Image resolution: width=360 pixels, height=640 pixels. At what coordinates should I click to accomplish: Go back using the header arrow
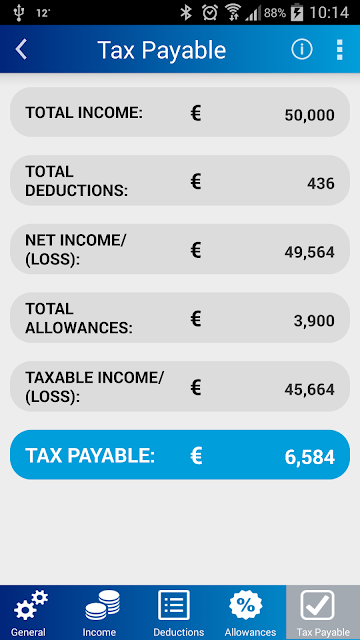(x=21, y=49)
